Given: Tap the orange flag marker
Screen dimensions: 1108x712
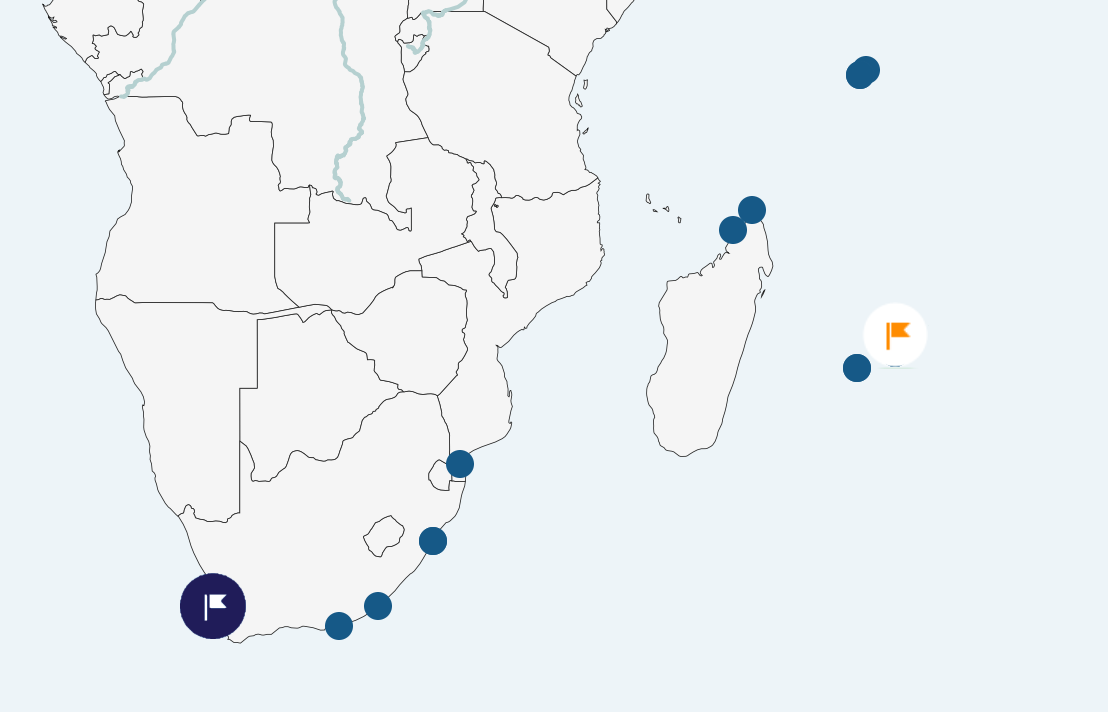Looking at the screenshot, I should 895,335.
